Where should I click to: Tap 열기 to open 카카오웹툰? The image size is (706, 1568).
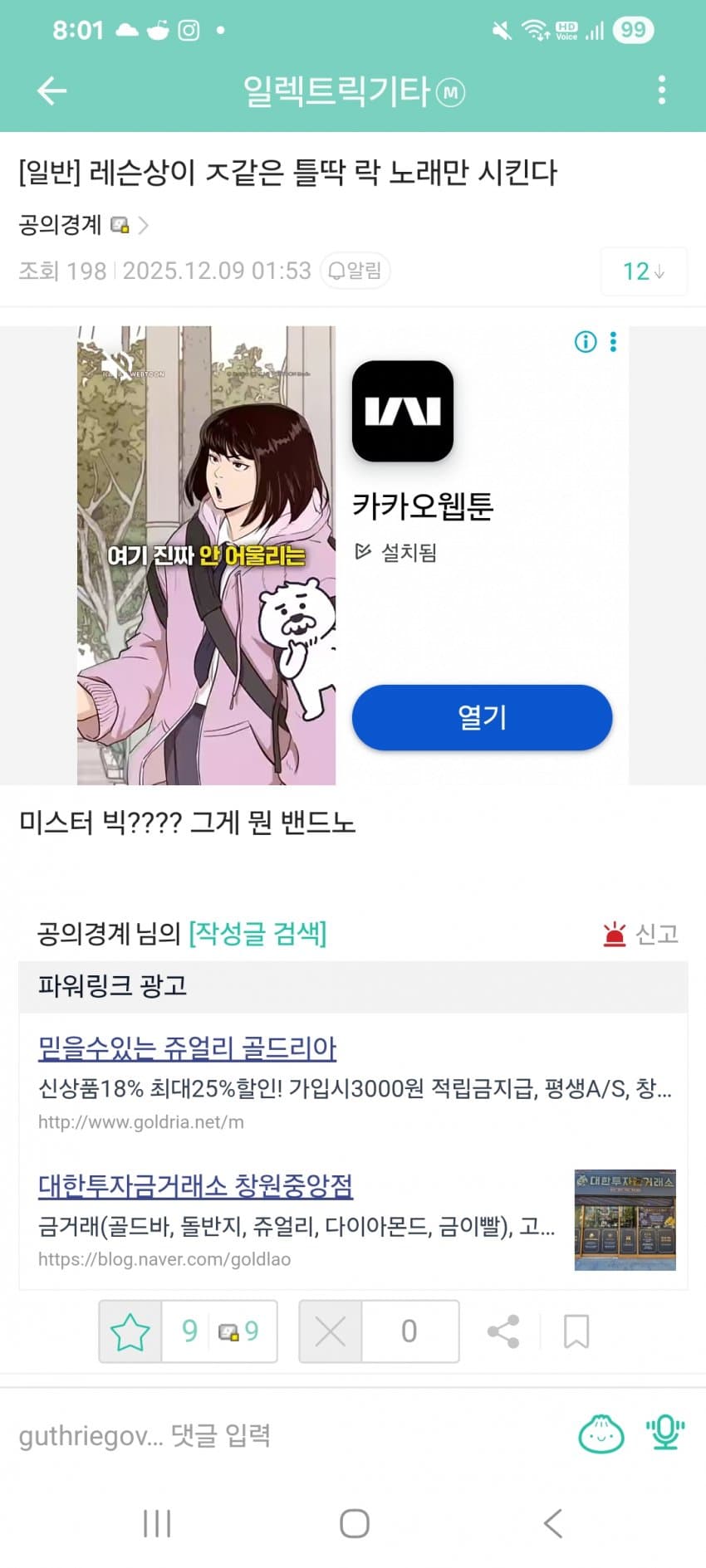482,717
